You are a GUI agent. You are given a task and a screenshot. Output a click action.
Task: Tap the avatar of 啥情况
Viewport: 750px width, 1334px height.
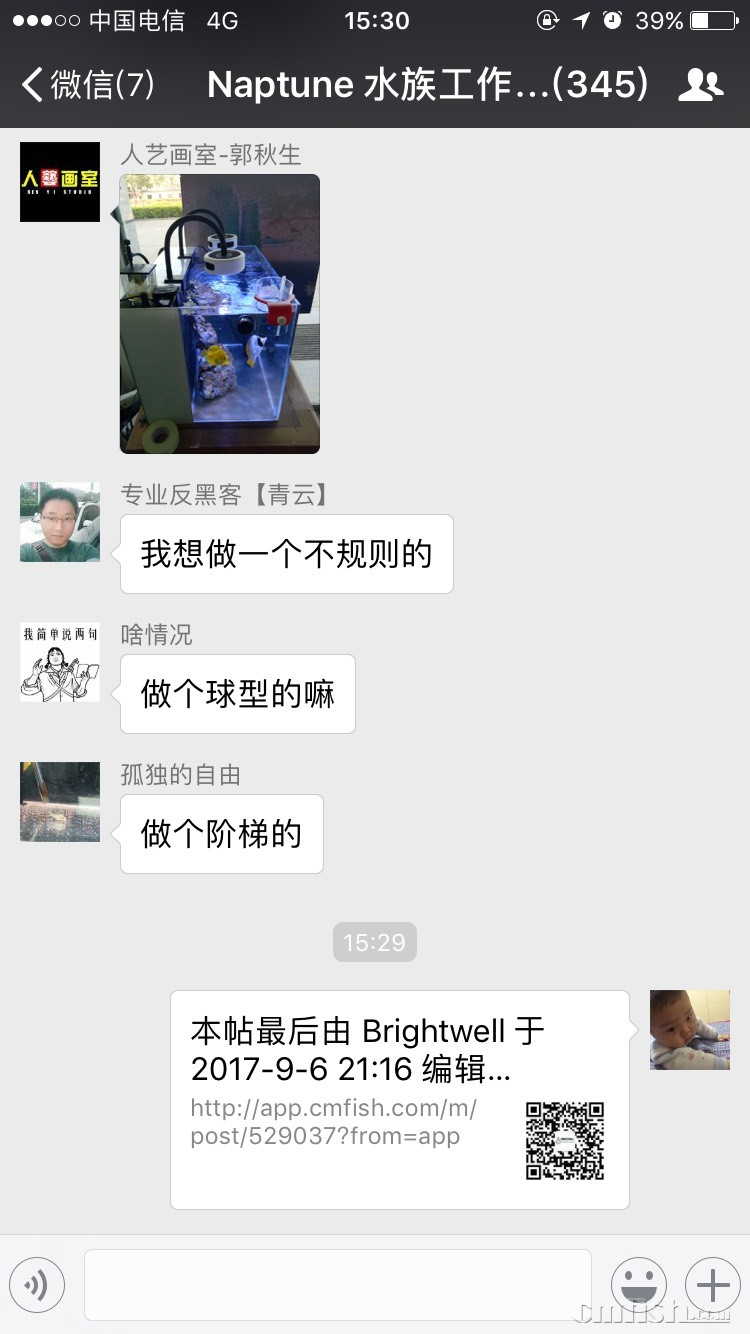pos(60,662)
